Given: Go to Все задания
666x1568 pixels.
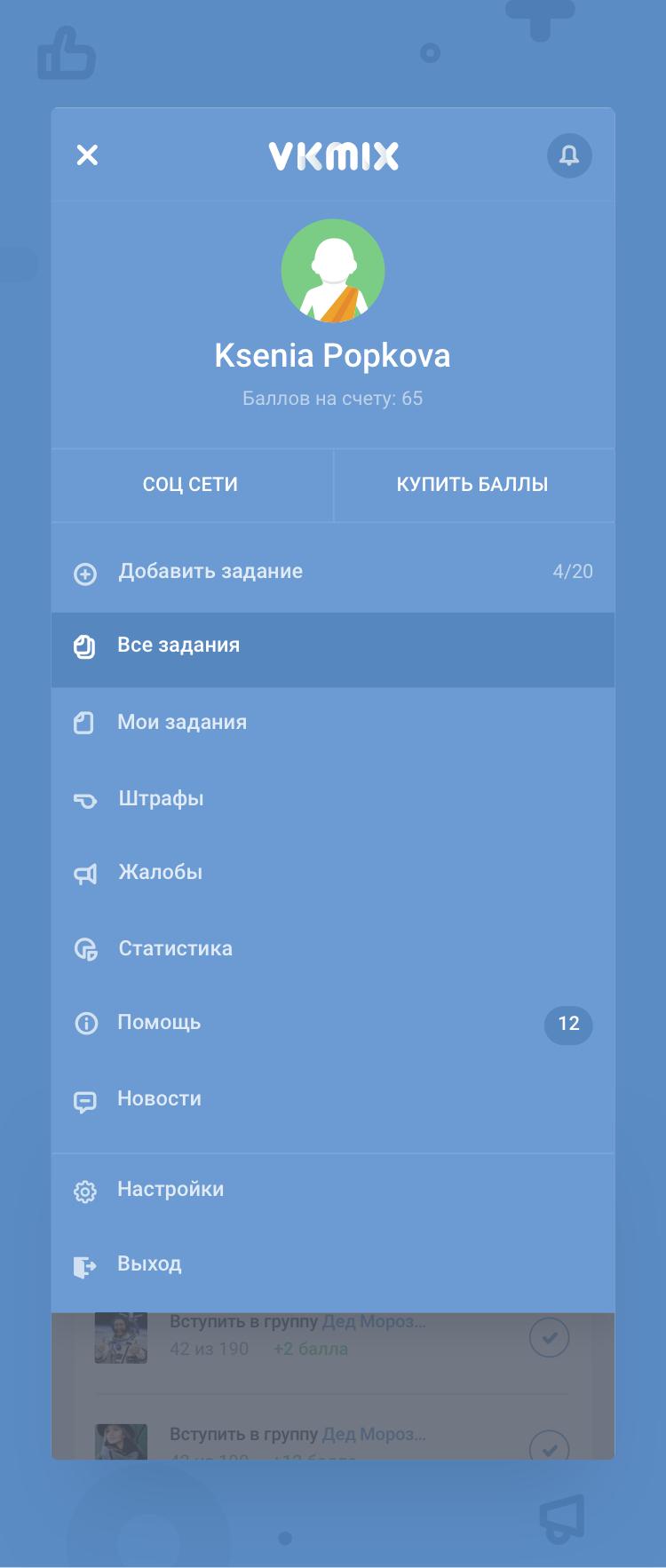Looking at the screenshot, I should click(x=179, y=645).
